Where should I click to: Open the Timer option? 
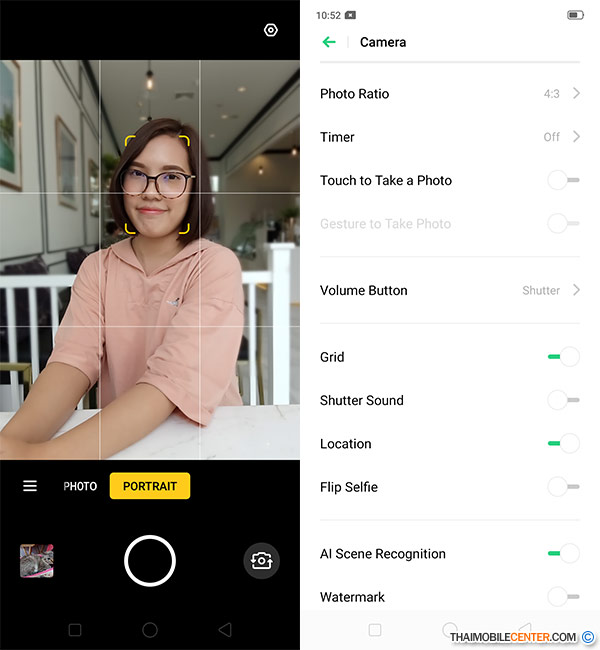pyautogui.click(x=449, y=137)
